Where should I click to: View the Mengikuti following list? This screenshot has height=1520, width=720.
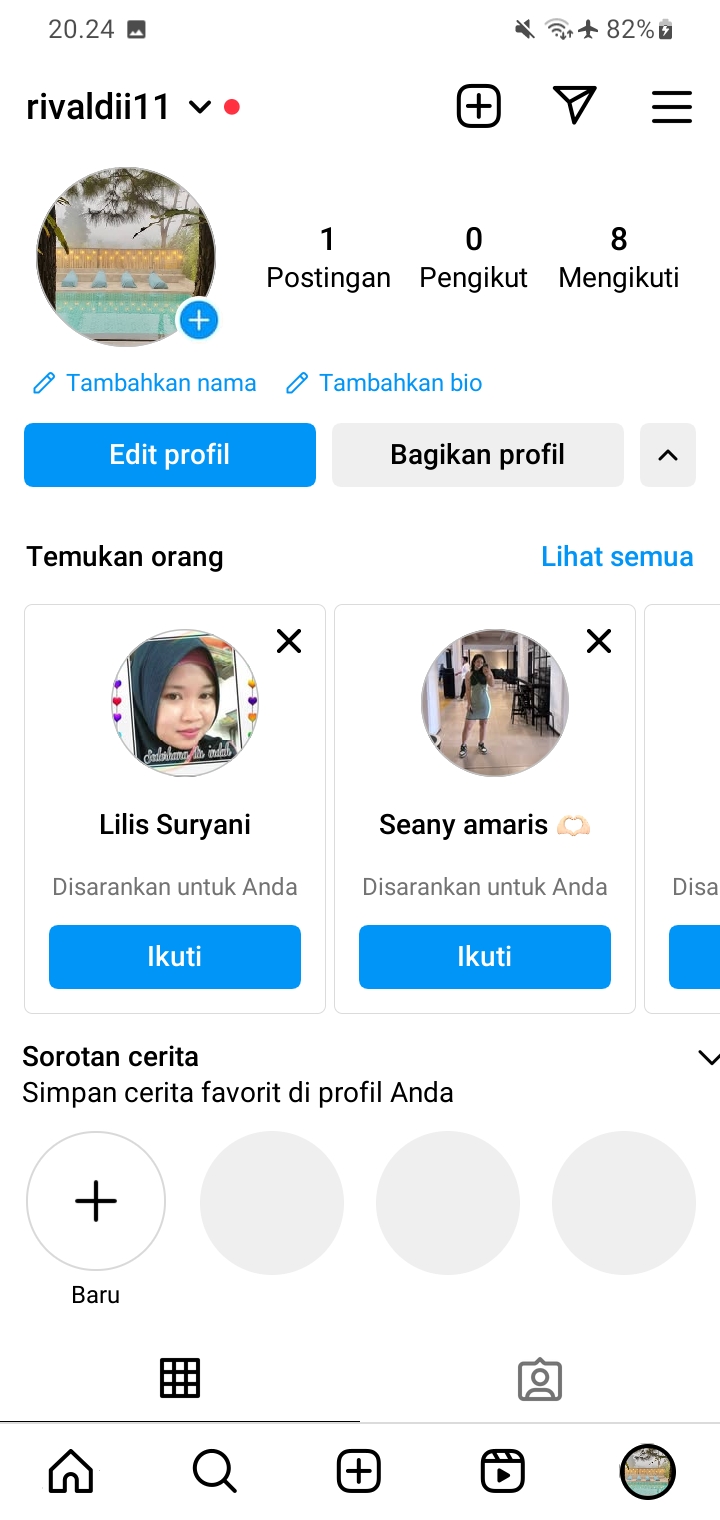[x=618, y=257]
